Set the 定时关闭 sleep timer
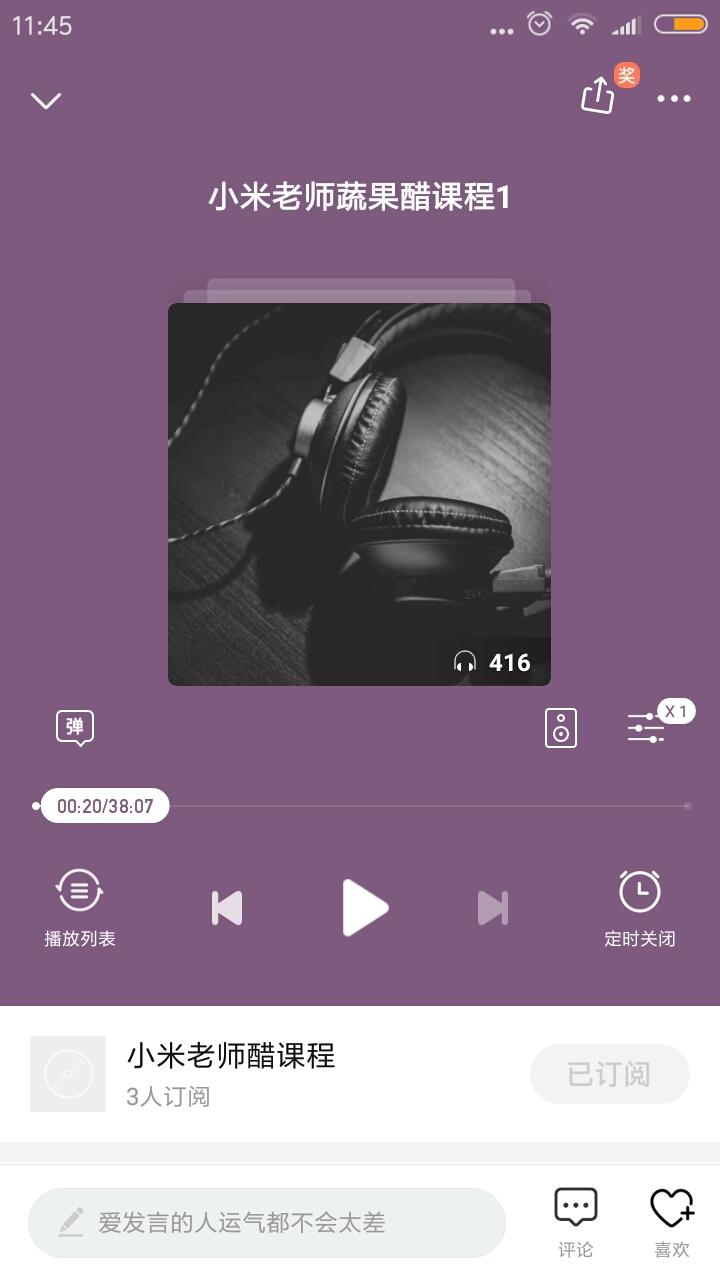Image resolution: width=720 pixels, height=1280 pixels. click(640, 907)
